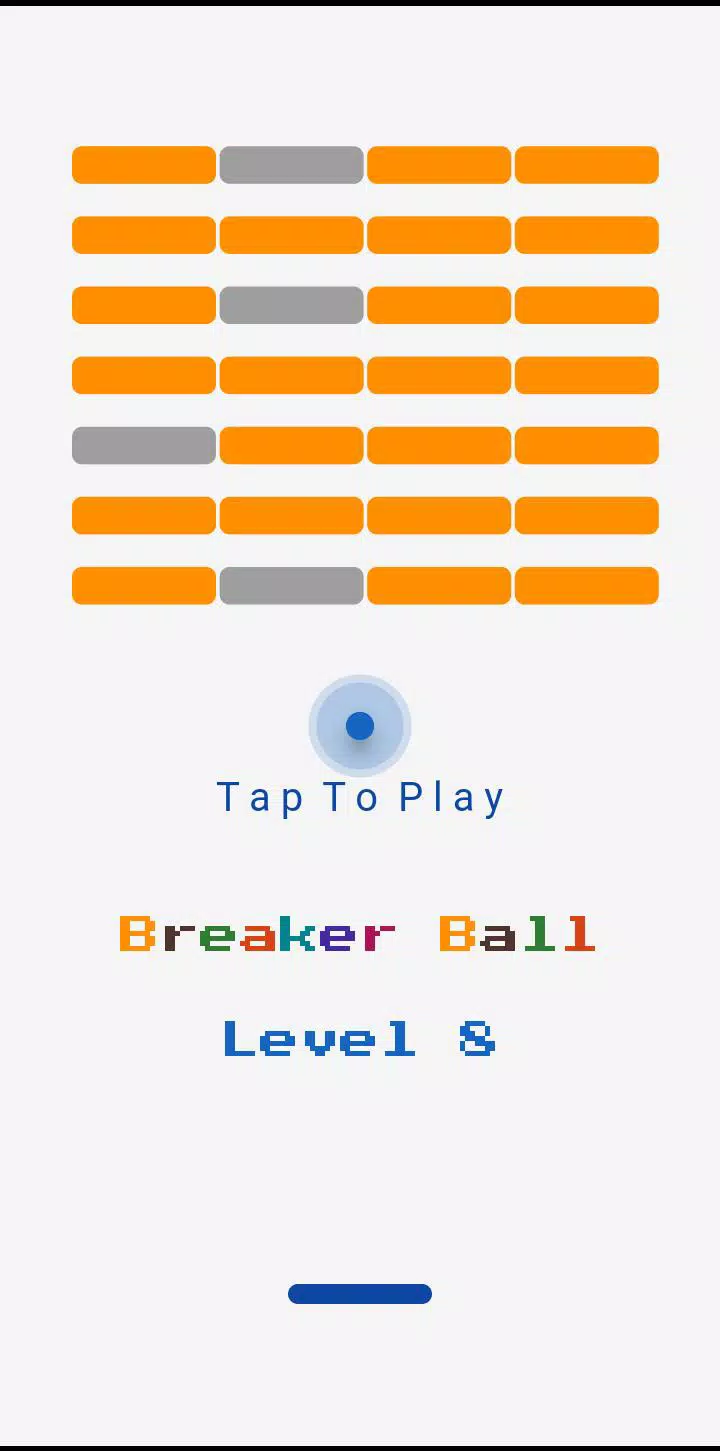The height and width of the screenshot is (1451, 720).
Task: Select the gray brick in the third row
Action: click(291, 305)
